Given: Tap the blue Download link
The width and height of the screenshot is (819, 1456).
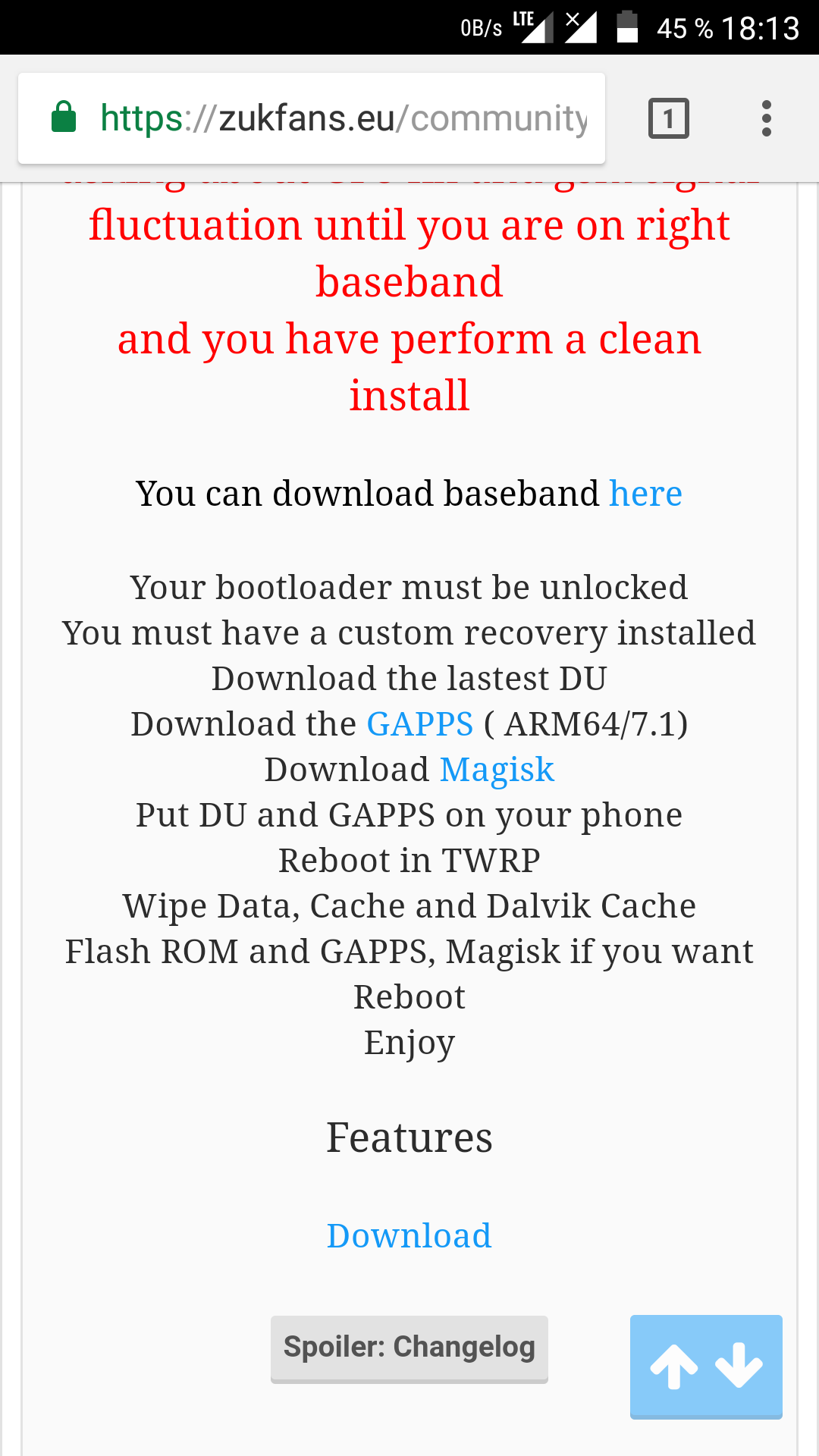Looking at the screenshot, I should click(409, 1235).
